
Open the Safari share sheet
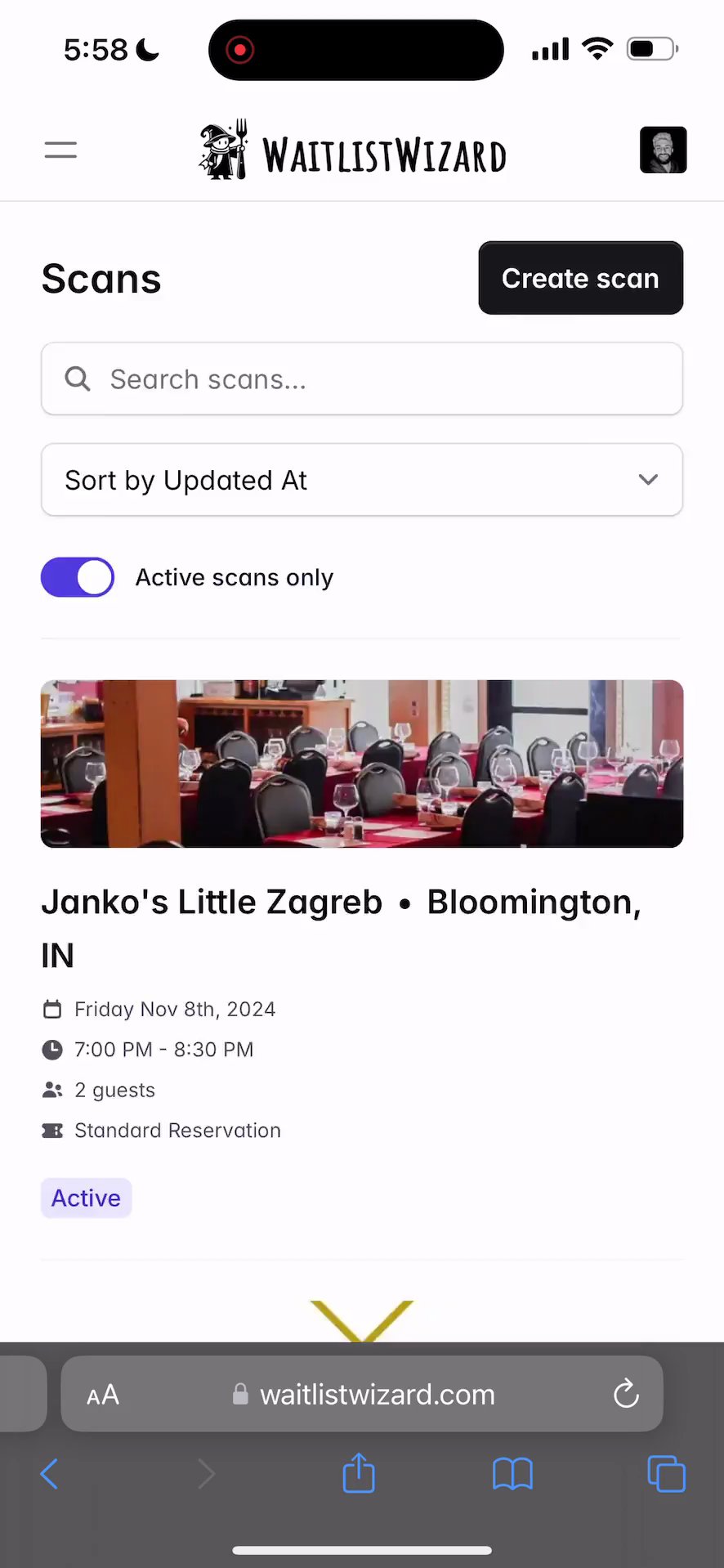point(359,1473)
